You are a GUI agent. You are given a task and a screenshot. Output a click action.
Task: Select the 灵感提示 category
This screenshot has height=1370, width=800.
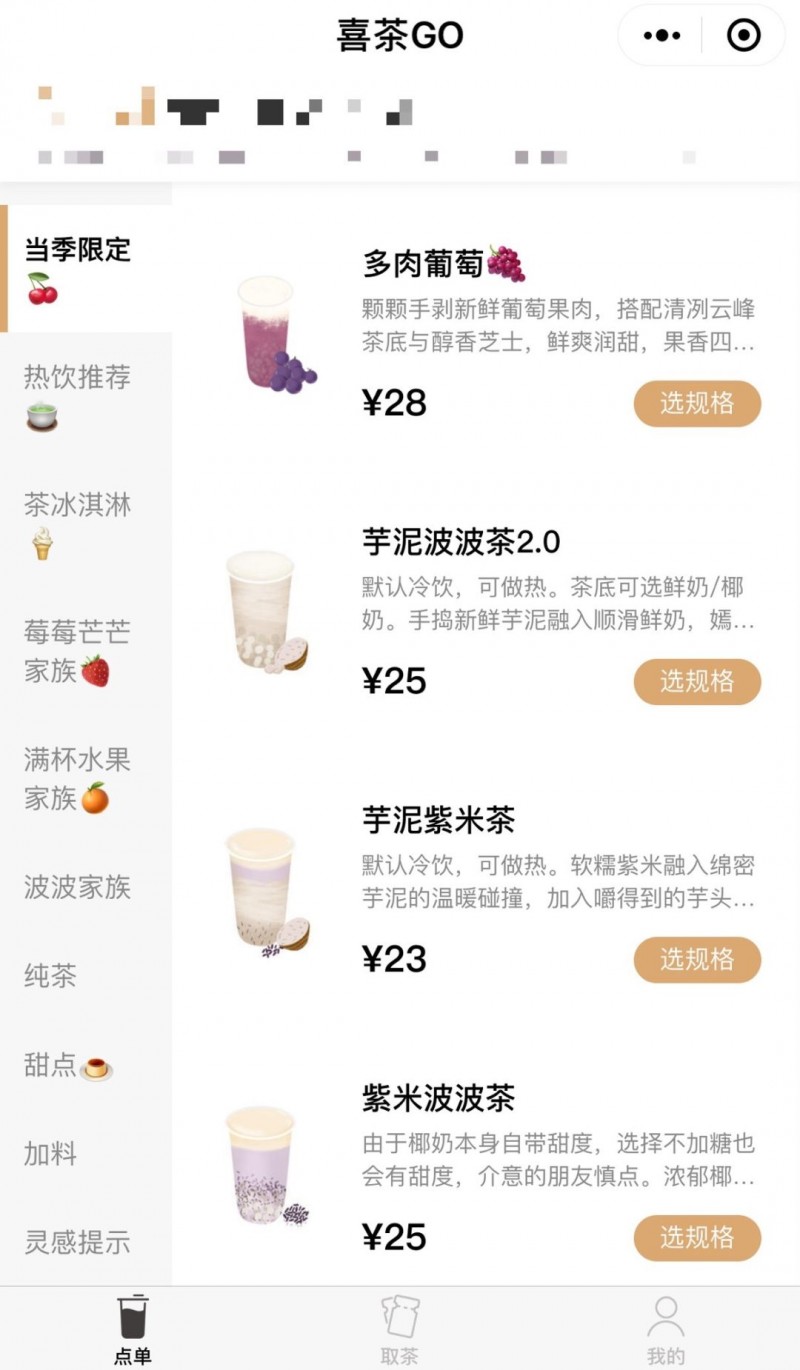(x=78, y=1243)
